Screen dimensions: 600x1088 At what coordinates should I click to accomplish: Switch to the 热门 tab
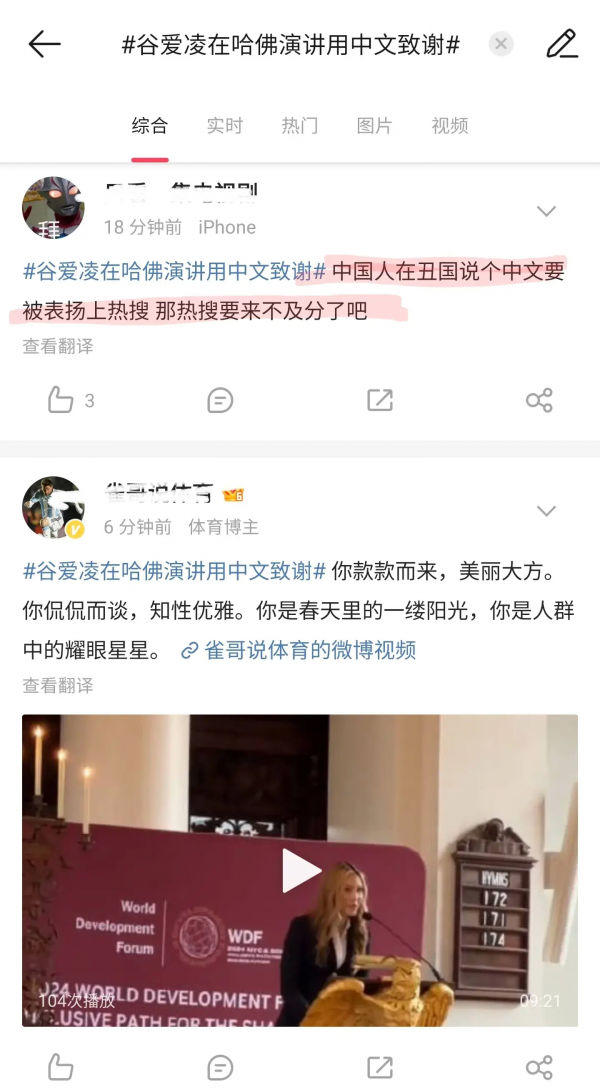(x=300, y=126)
